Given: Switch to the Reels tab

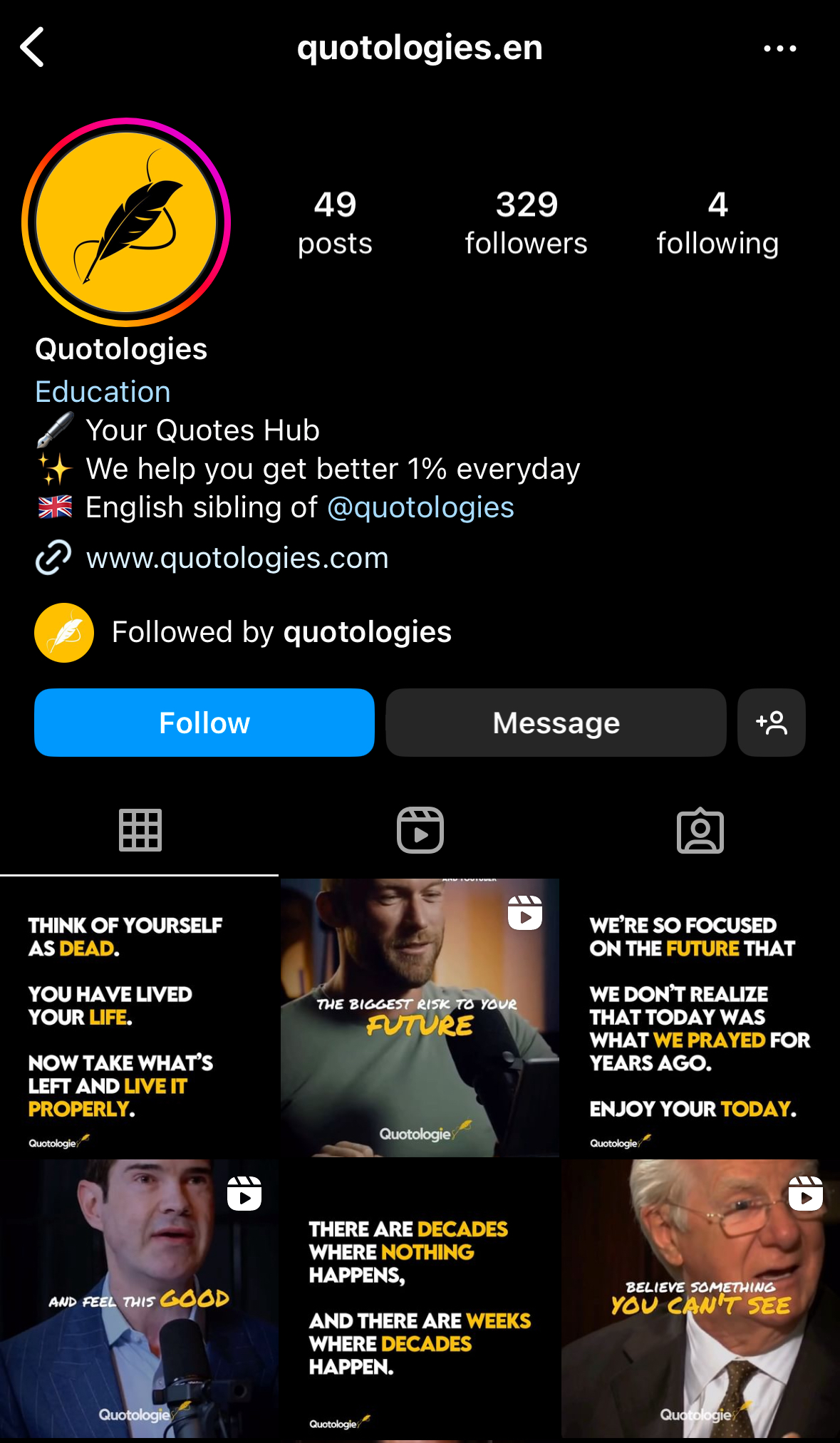Looking at the screenshot, I should coord(420,830).
